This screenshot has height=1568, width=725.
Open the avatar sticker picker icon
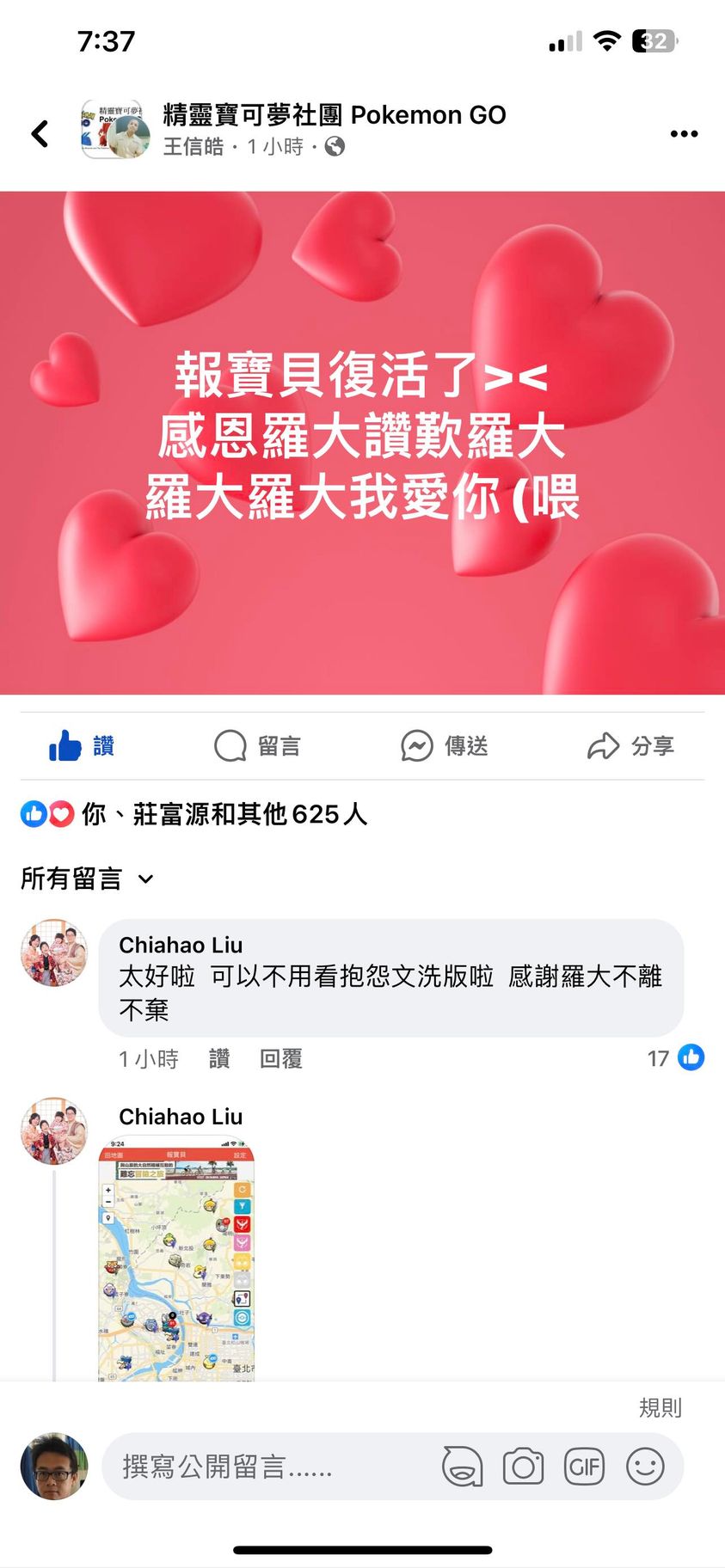click(x=462, y=1467)
